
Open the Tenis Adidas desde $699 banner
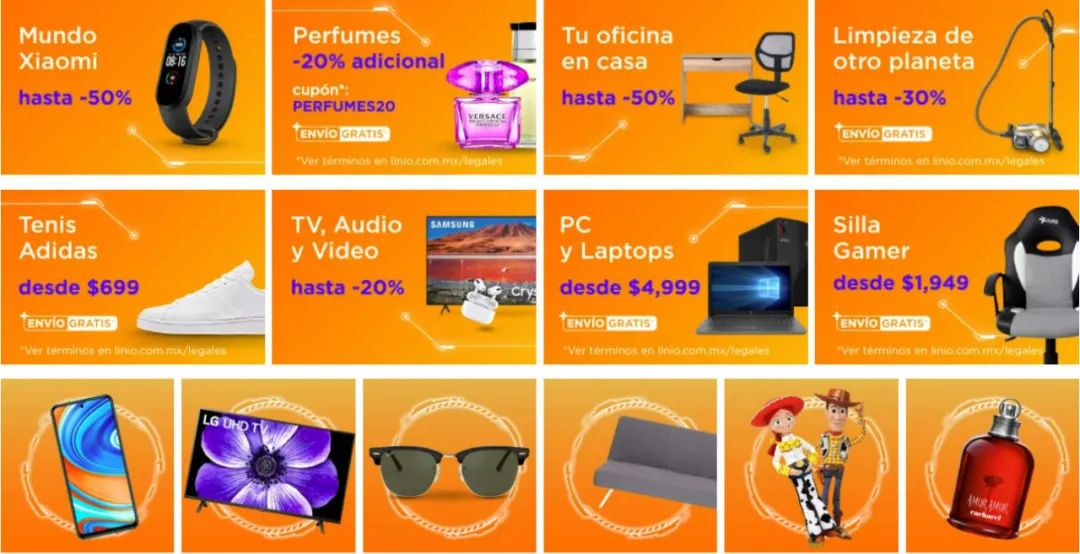[133, 276]
